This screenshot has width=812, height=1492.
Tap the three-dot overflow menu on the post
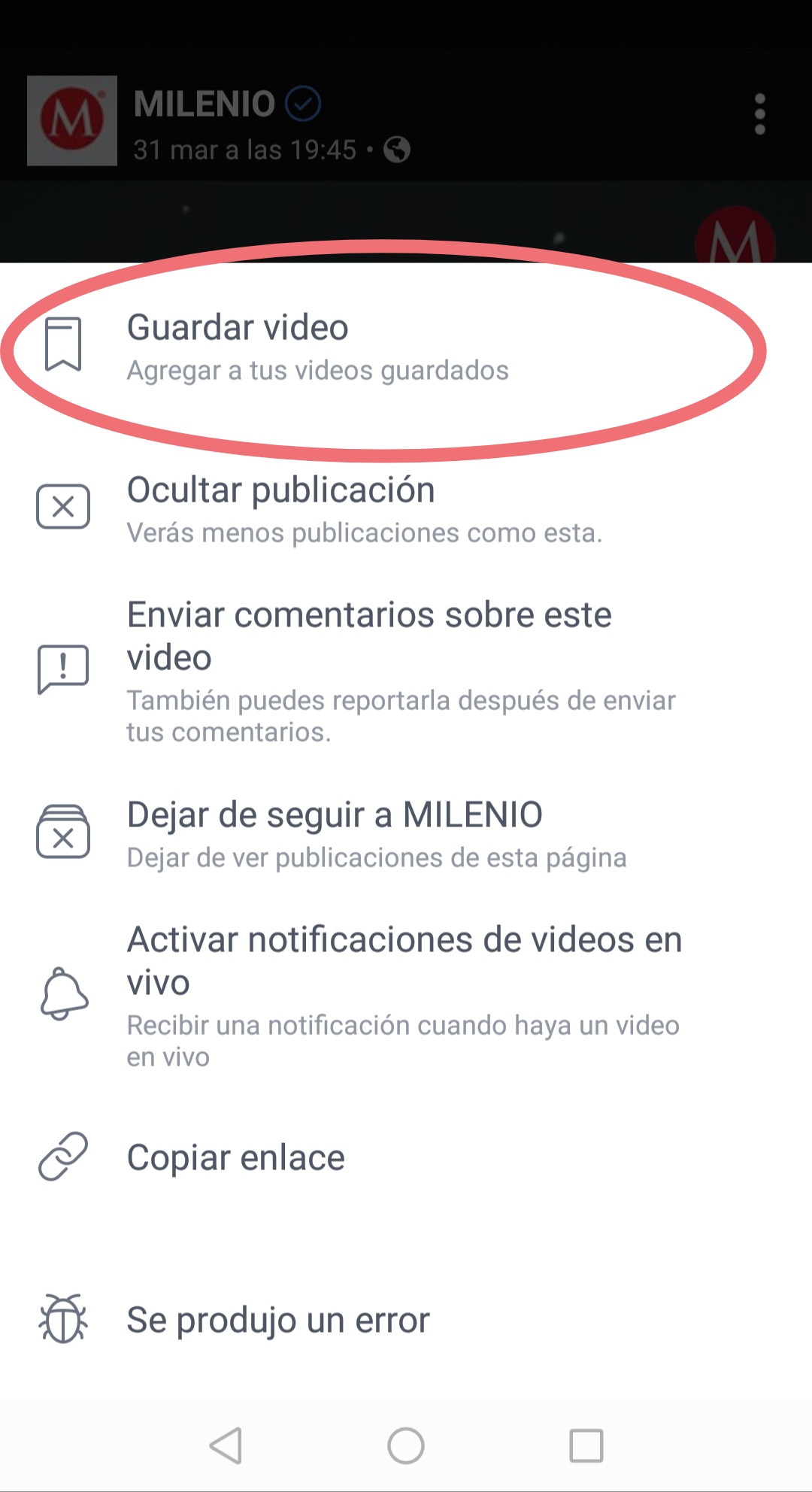[760, 114]
